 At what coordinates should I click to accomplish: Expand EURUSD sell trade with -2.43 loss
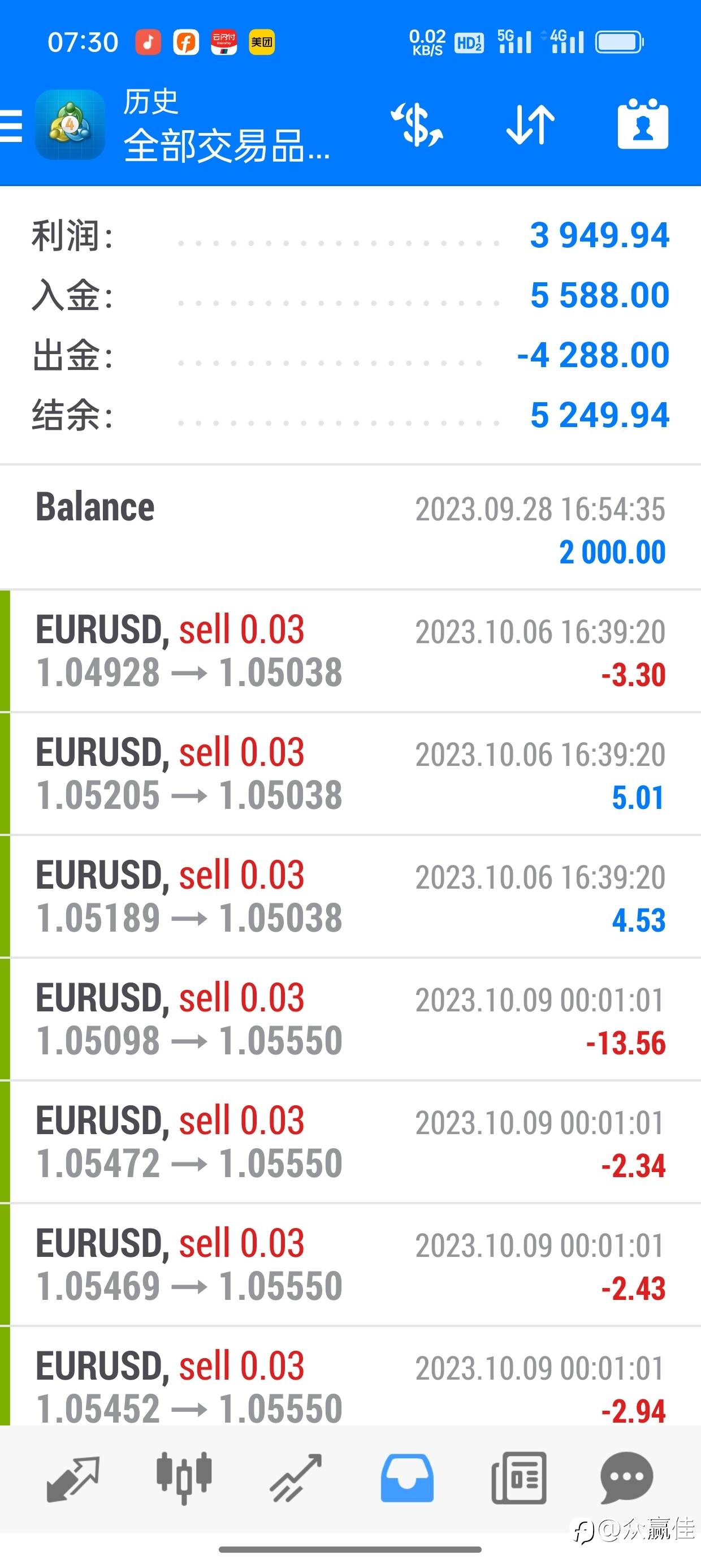(350, 1265)
